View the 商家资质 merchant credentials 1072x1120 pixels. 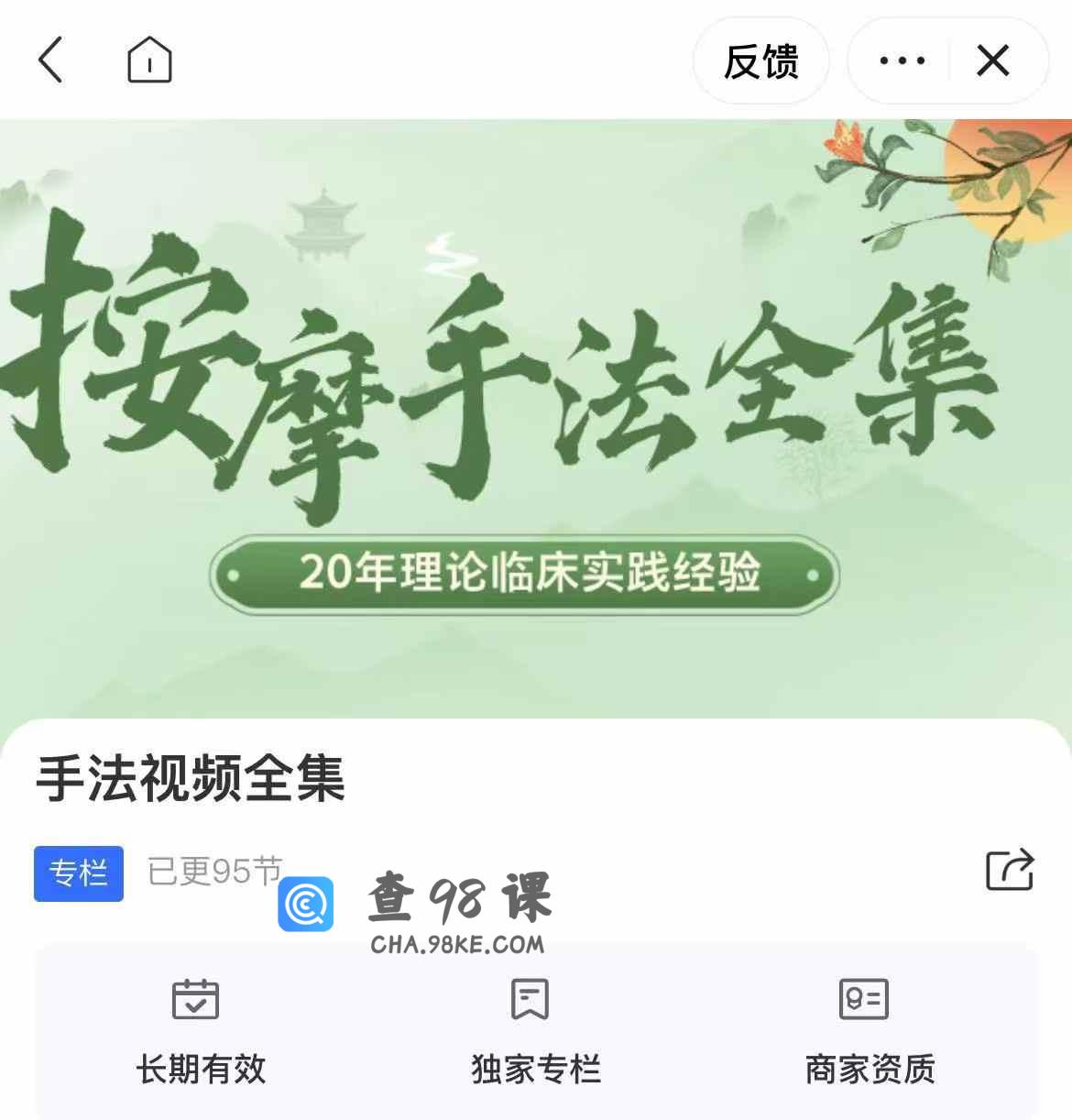point(869,1031)
